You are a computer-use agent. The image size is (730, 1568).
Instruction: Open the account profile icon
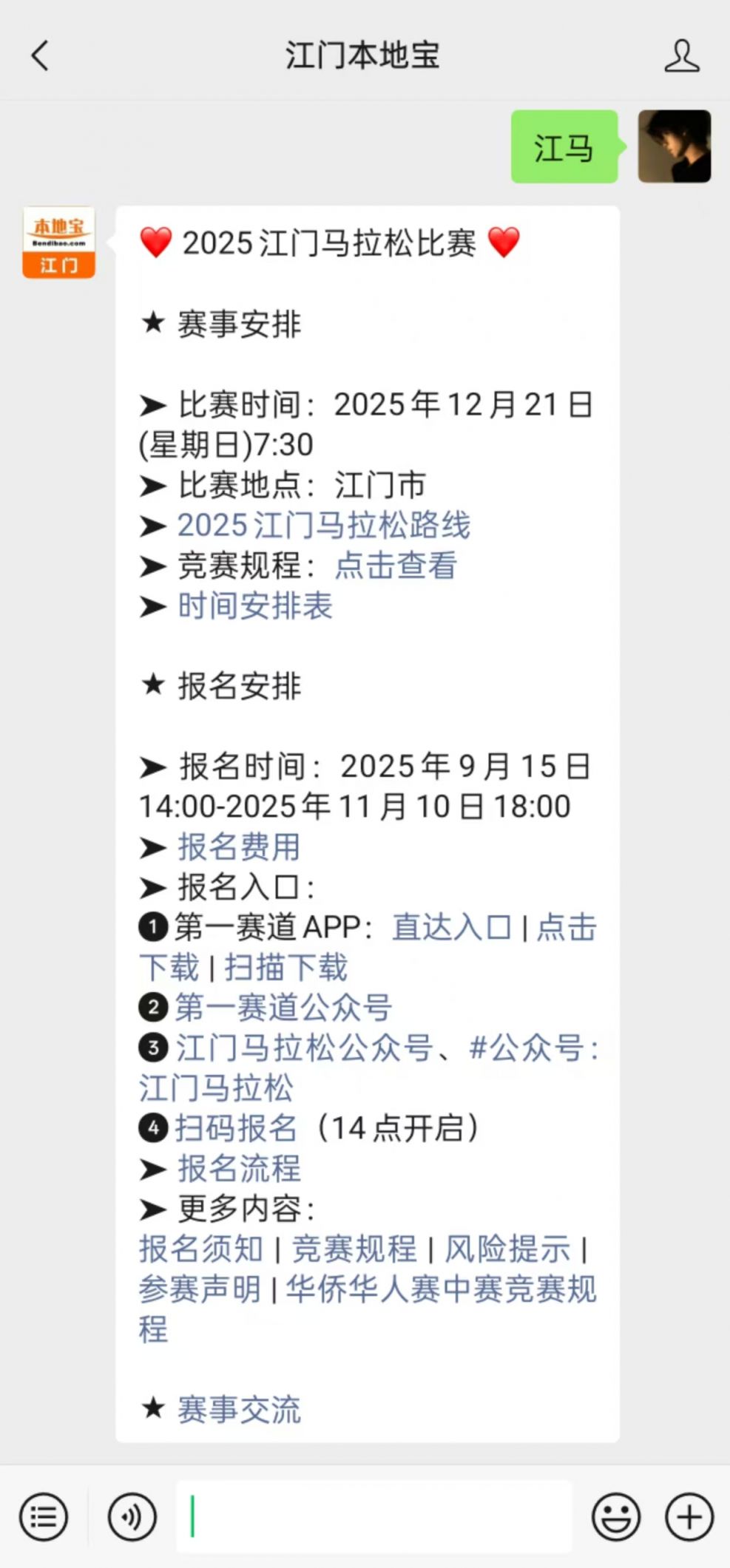coord(681,56)
